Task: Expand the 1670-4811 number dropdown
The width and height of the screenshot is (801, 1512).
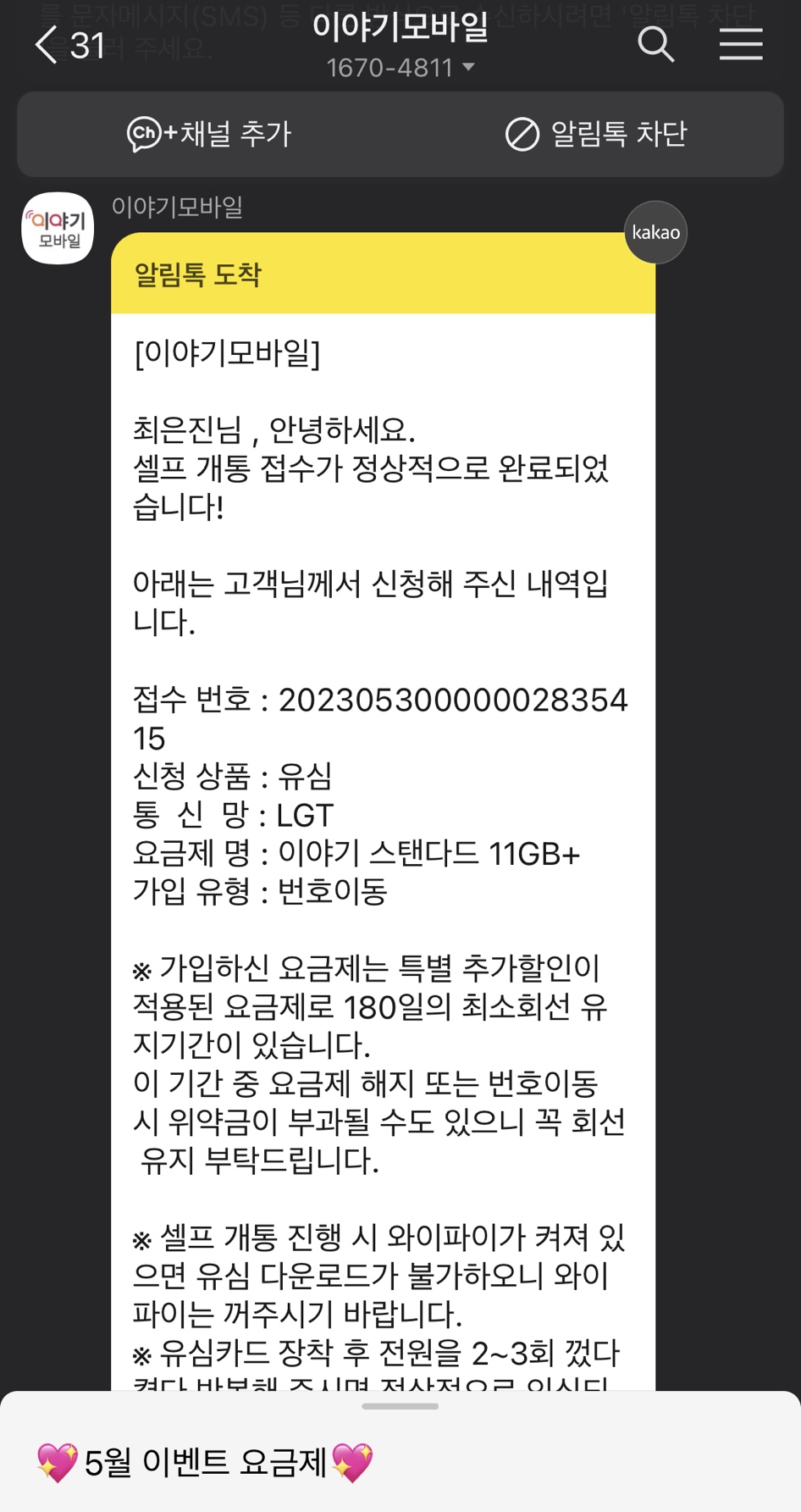Action: point(400,68)
